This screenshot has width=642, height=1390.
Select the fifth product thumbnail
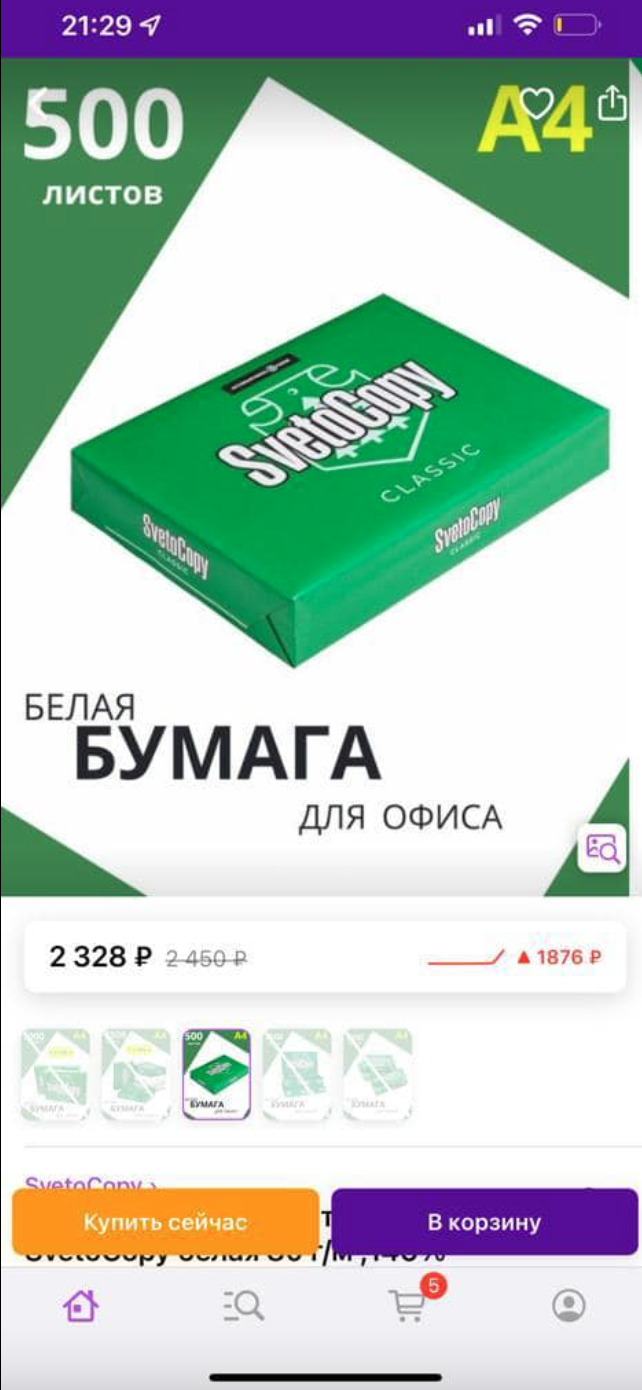click(x=377, y=1074)
